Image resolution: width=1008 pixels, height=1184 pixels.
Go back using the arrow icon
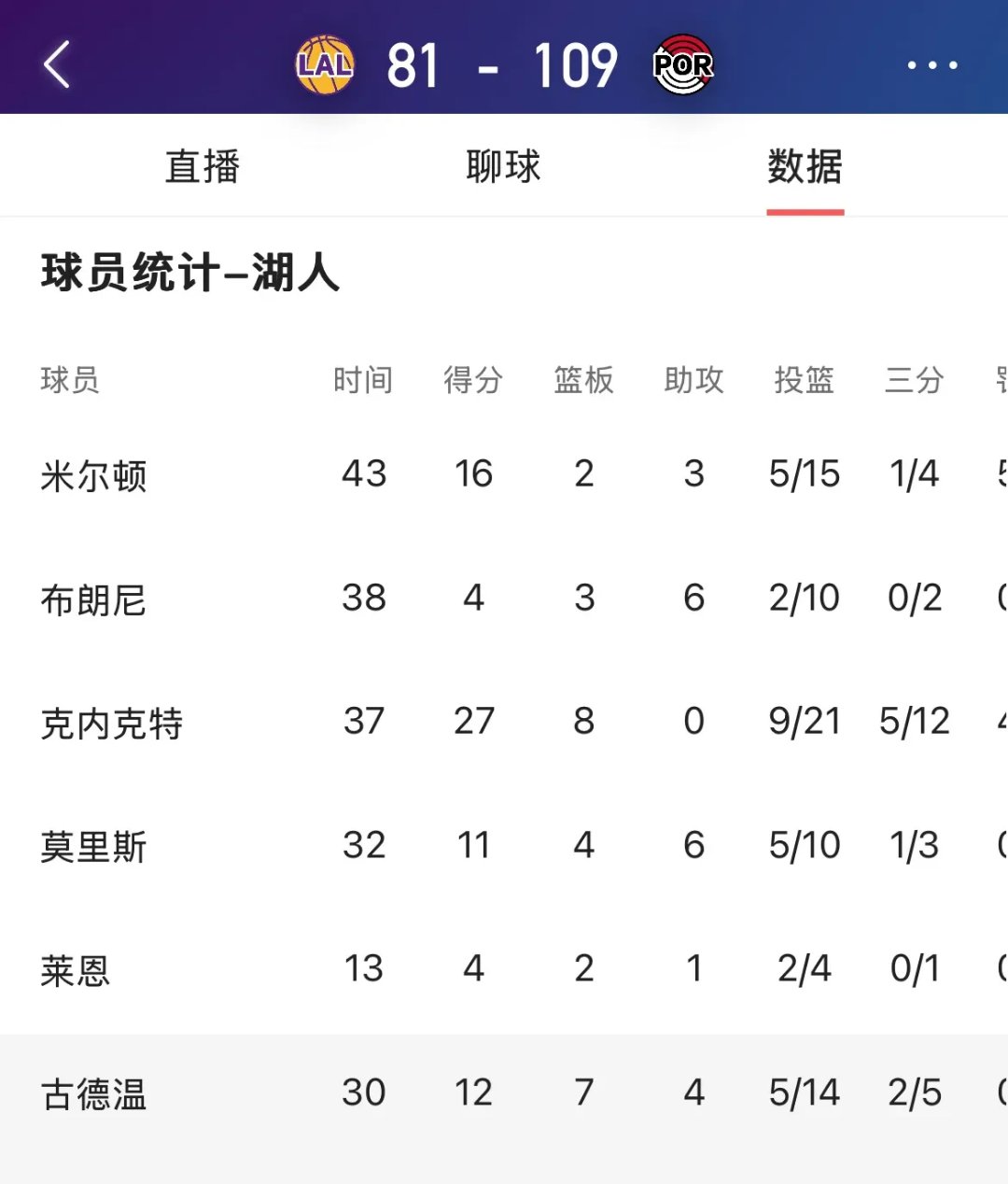coord(58,65)
